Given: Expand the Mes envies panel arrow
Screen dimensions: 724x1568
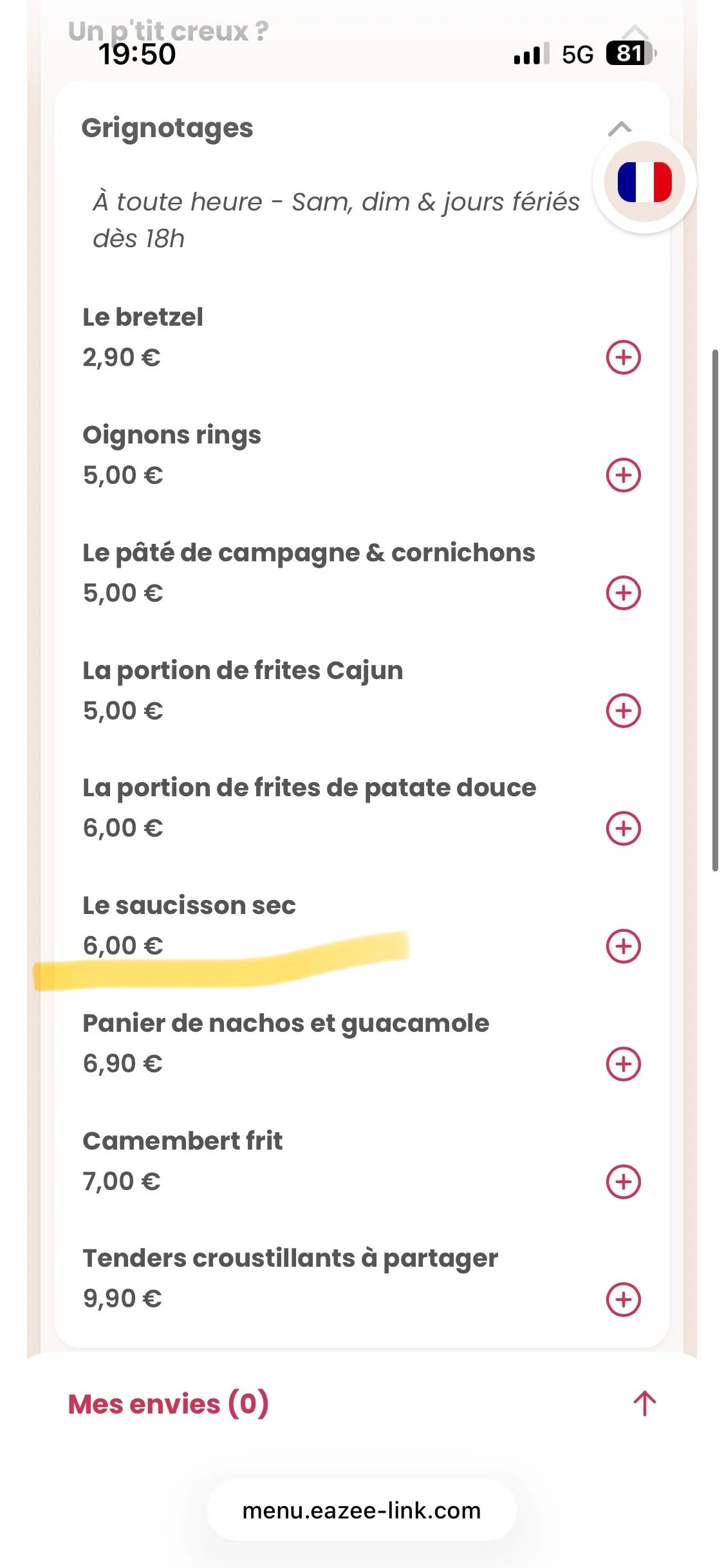Looking at the screenshot, I should pos(644,1404).
